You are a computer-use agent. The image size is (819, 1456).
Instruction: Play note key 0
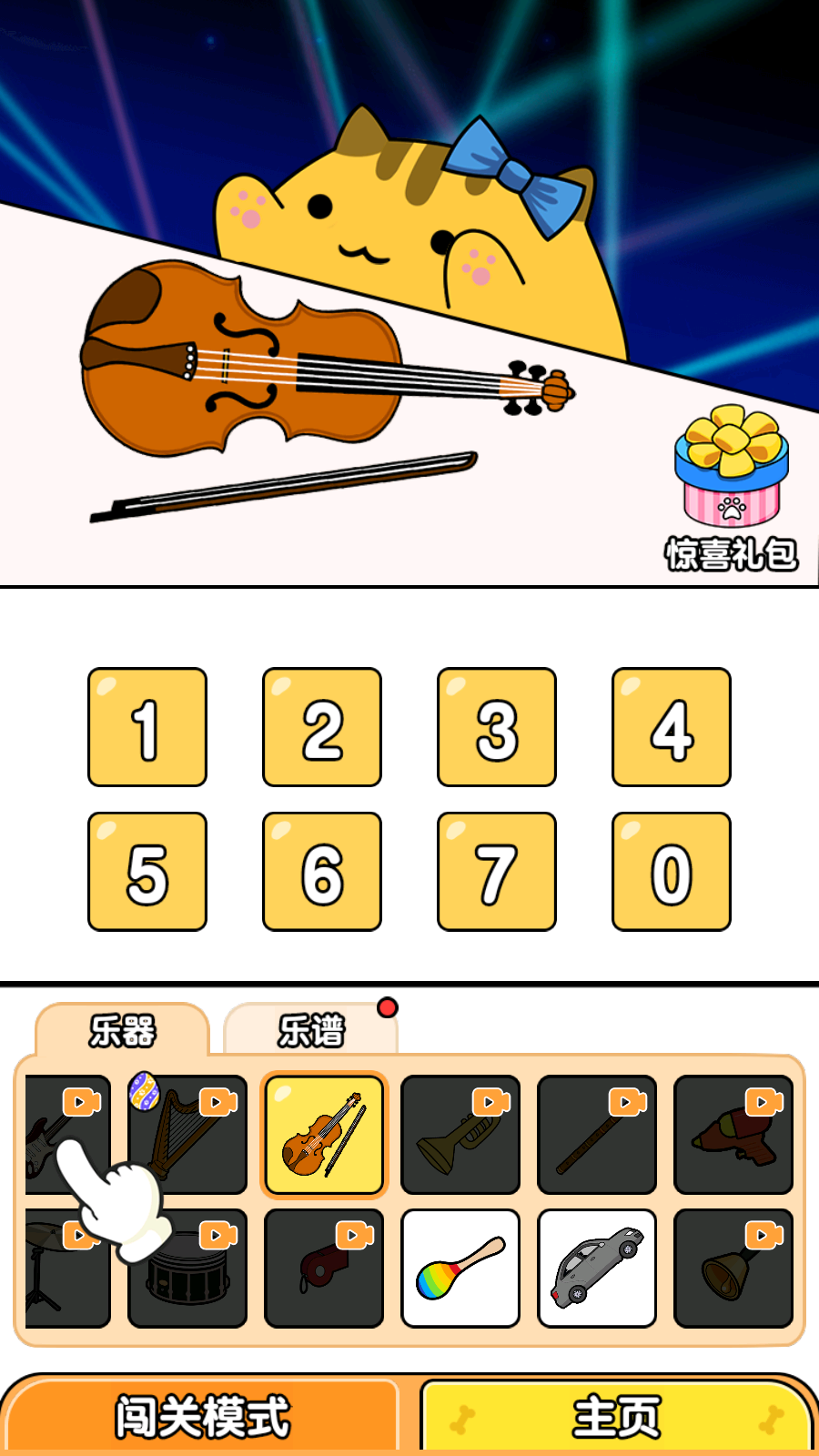[x=672, y=872]
